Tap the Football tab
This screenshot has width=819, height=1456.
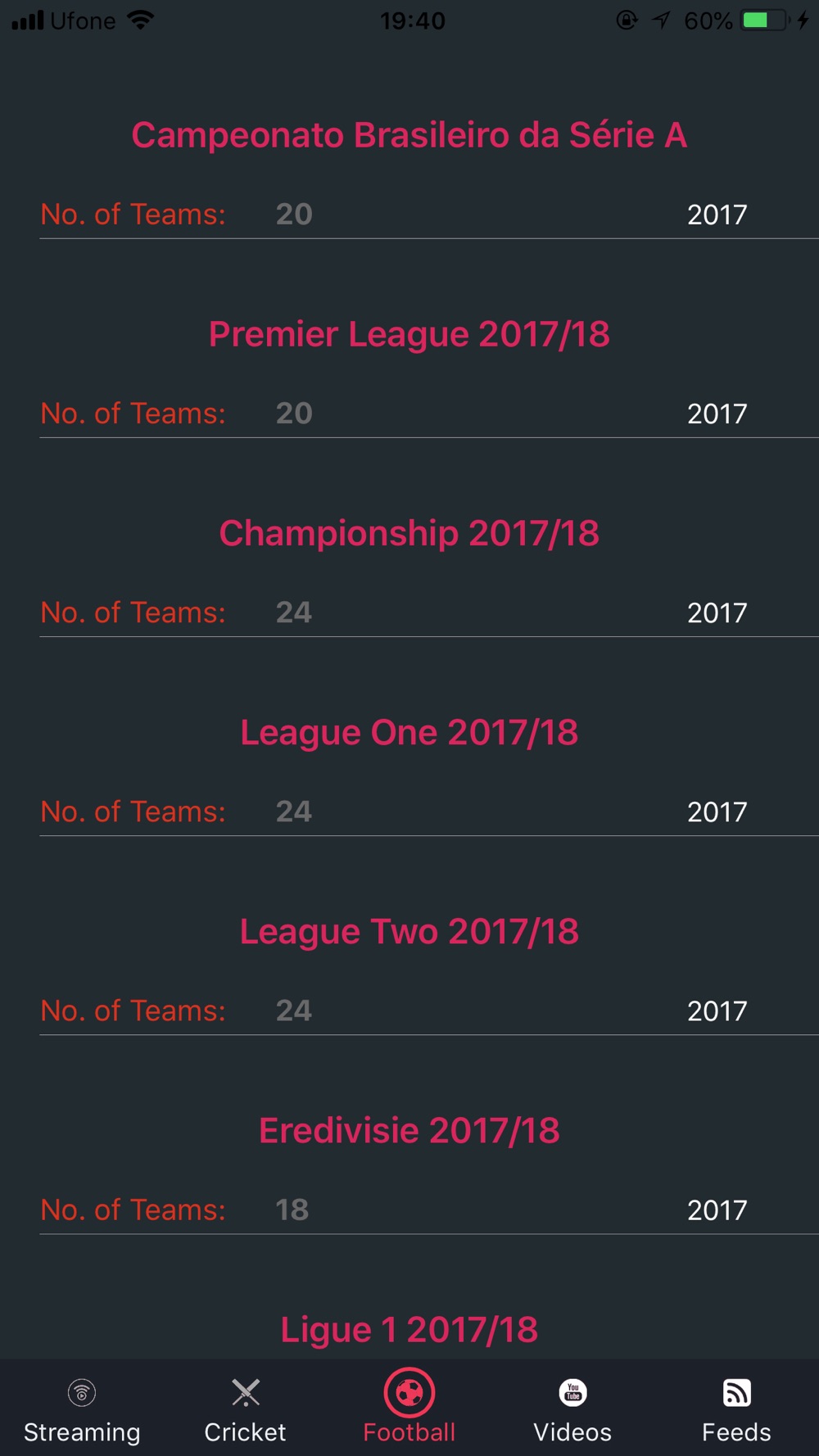409,1409
